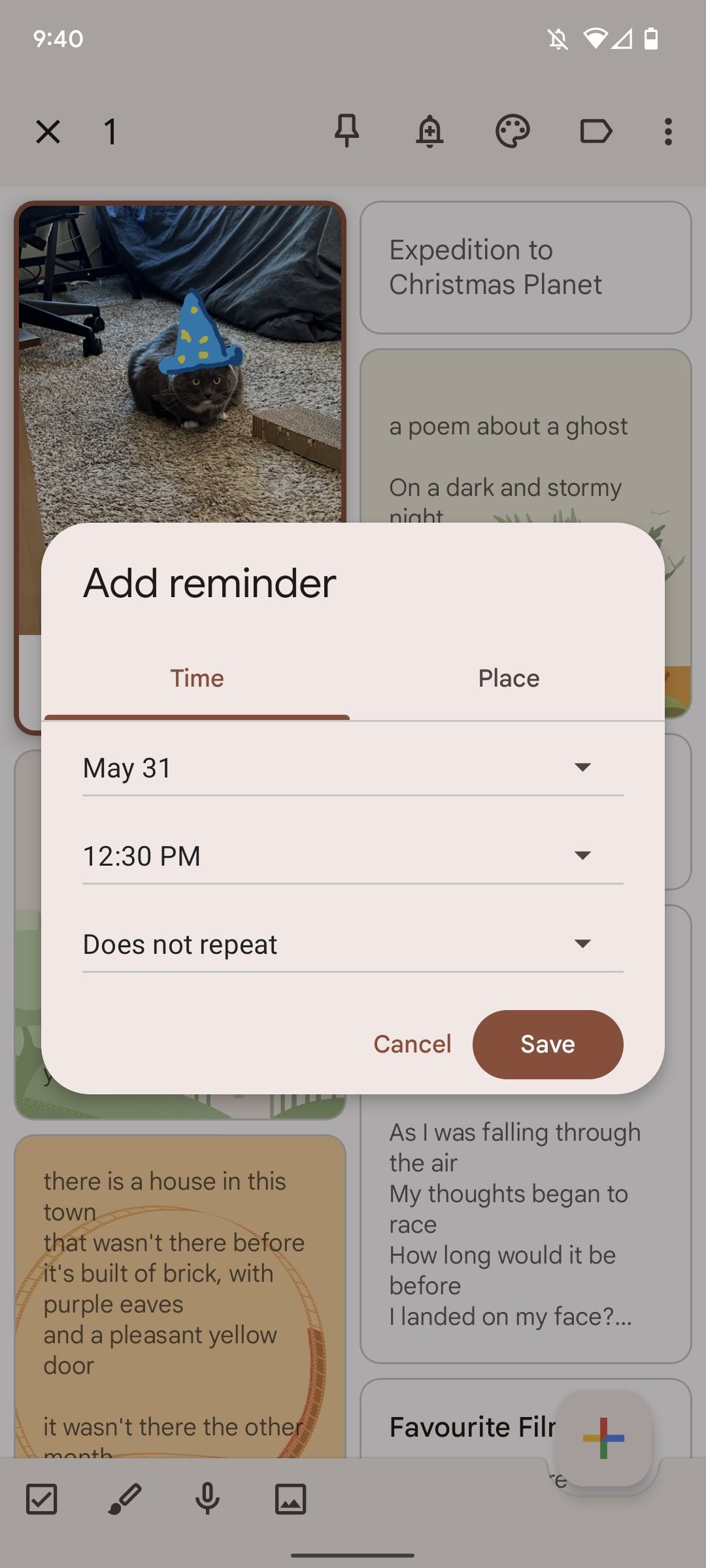Viewport: 706px width, 1568px height.
Task: Open the reminder bell icon
Action: (430, 131)
